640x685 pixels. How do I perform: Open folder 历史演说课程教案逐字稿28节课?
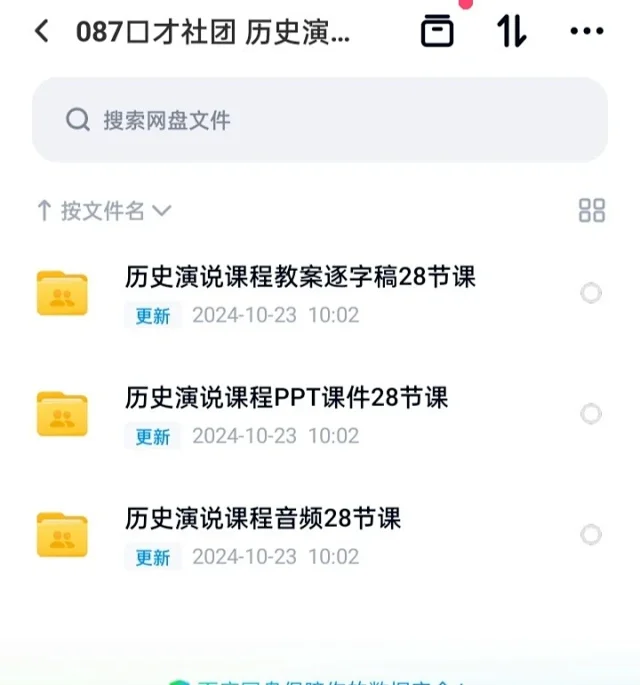pyautogui.click(x=300, y=277)
